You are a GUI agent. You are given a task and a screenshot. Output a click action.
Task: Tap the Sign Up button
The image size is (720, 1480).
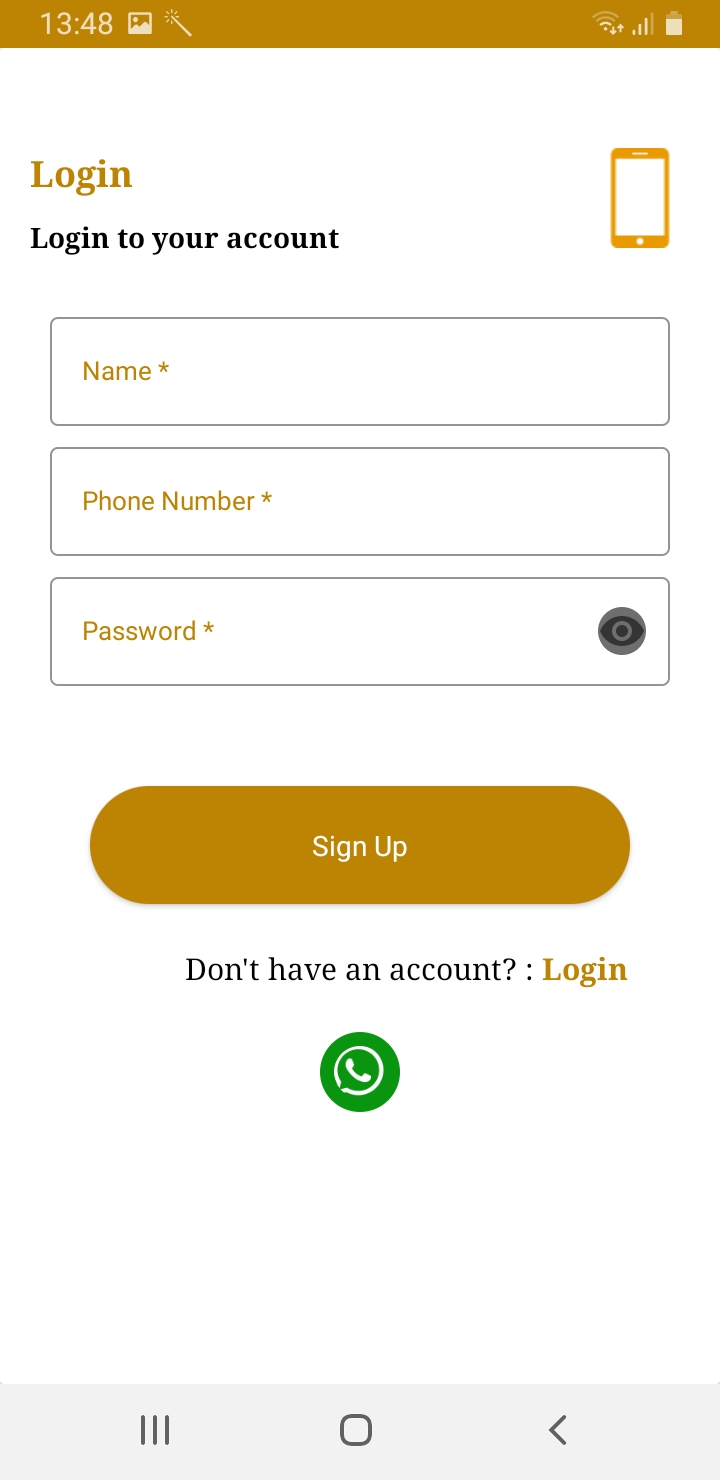click(x=360, y=845)
